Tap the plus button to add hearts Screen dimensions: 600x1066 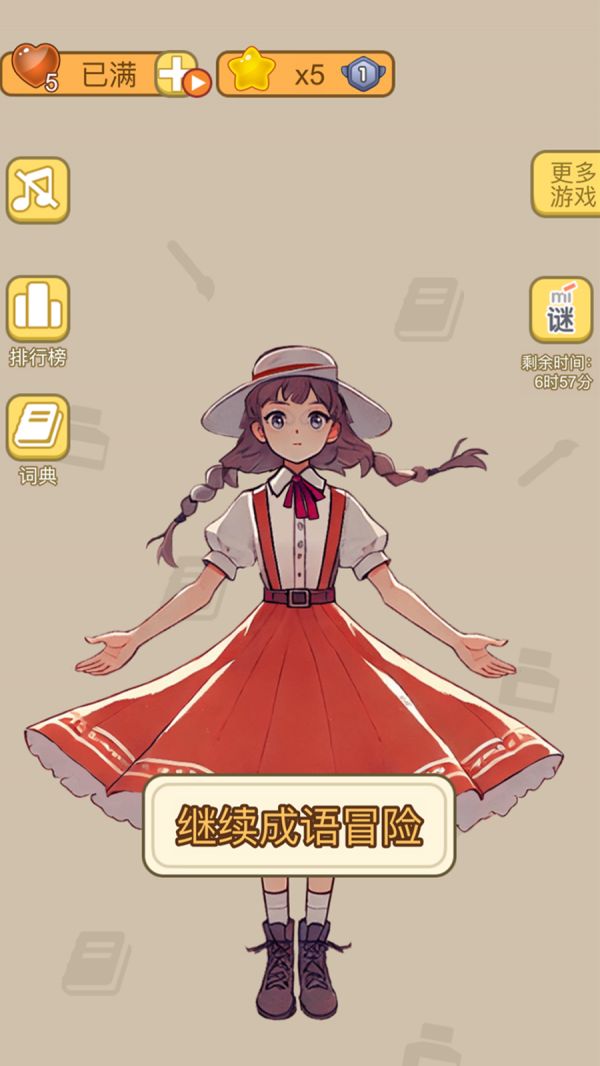(x=177, y=74)
